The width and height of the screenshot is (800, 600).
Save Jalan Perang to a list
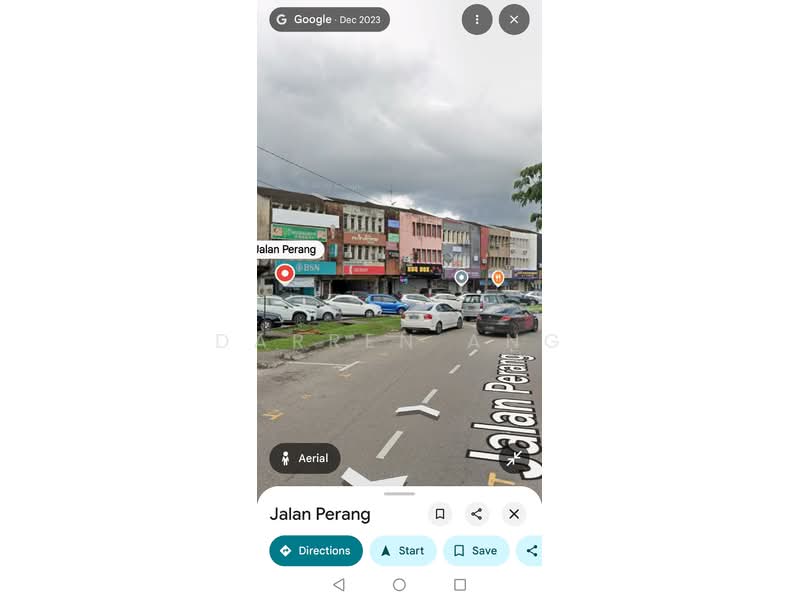coord(476,551)
